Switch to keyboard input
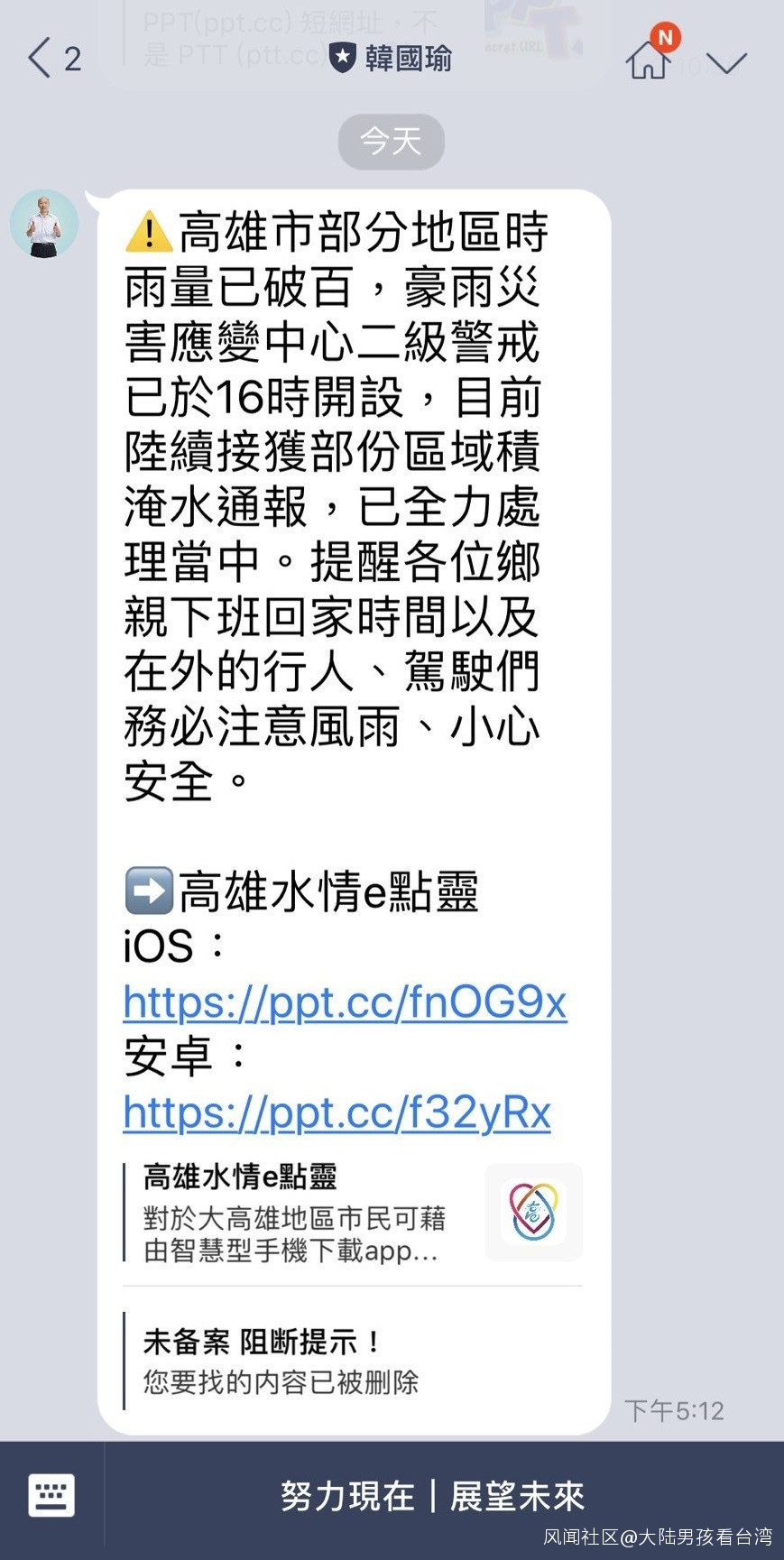The height and width of the screenshot is (1560, 784). [x=51, y=1495]
